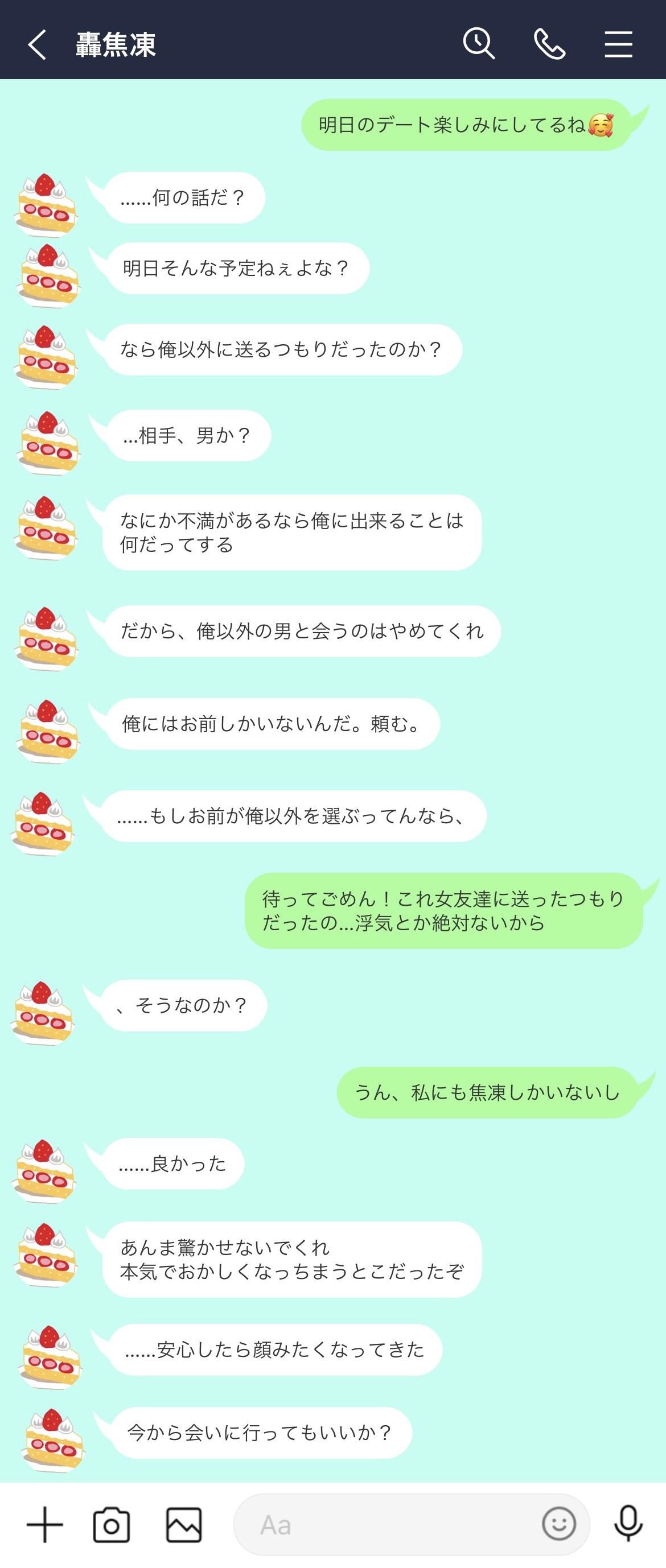The width and height of the screenshot is (666, 1568).
Task: View profile from avatar beside ……何の話だ？
Action: (46, 204)
